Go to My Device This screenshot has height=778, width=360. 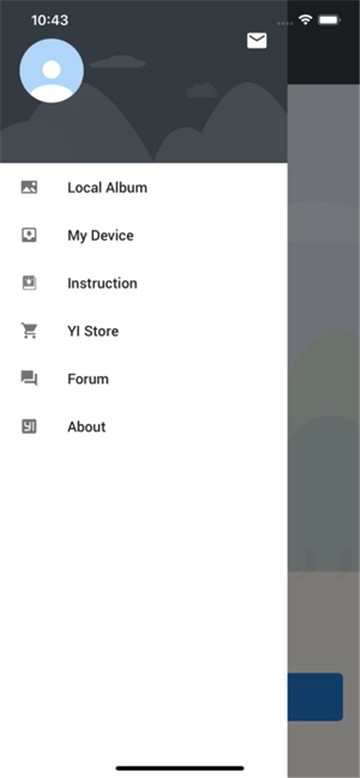pyautogui.click(x=144, y=235)
